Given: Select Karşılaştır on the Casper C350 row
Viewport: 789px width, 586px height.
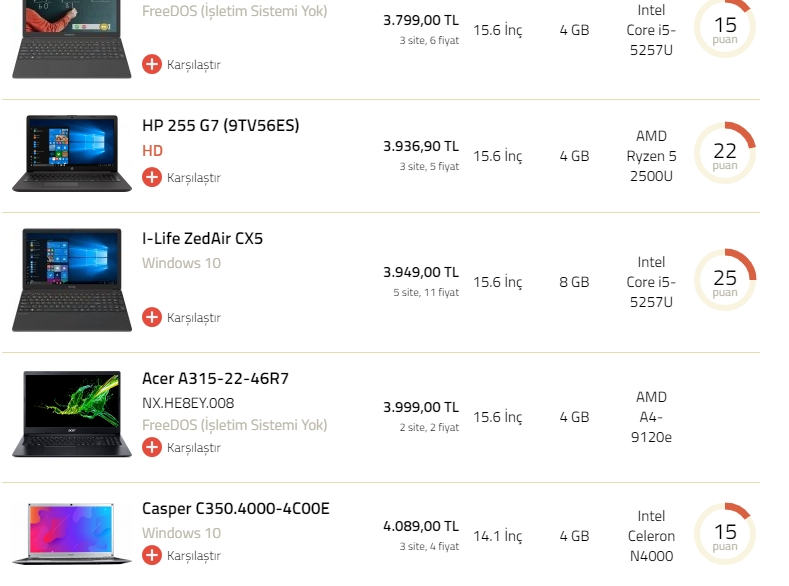Looking at the screenshot, I should (181, 556).
